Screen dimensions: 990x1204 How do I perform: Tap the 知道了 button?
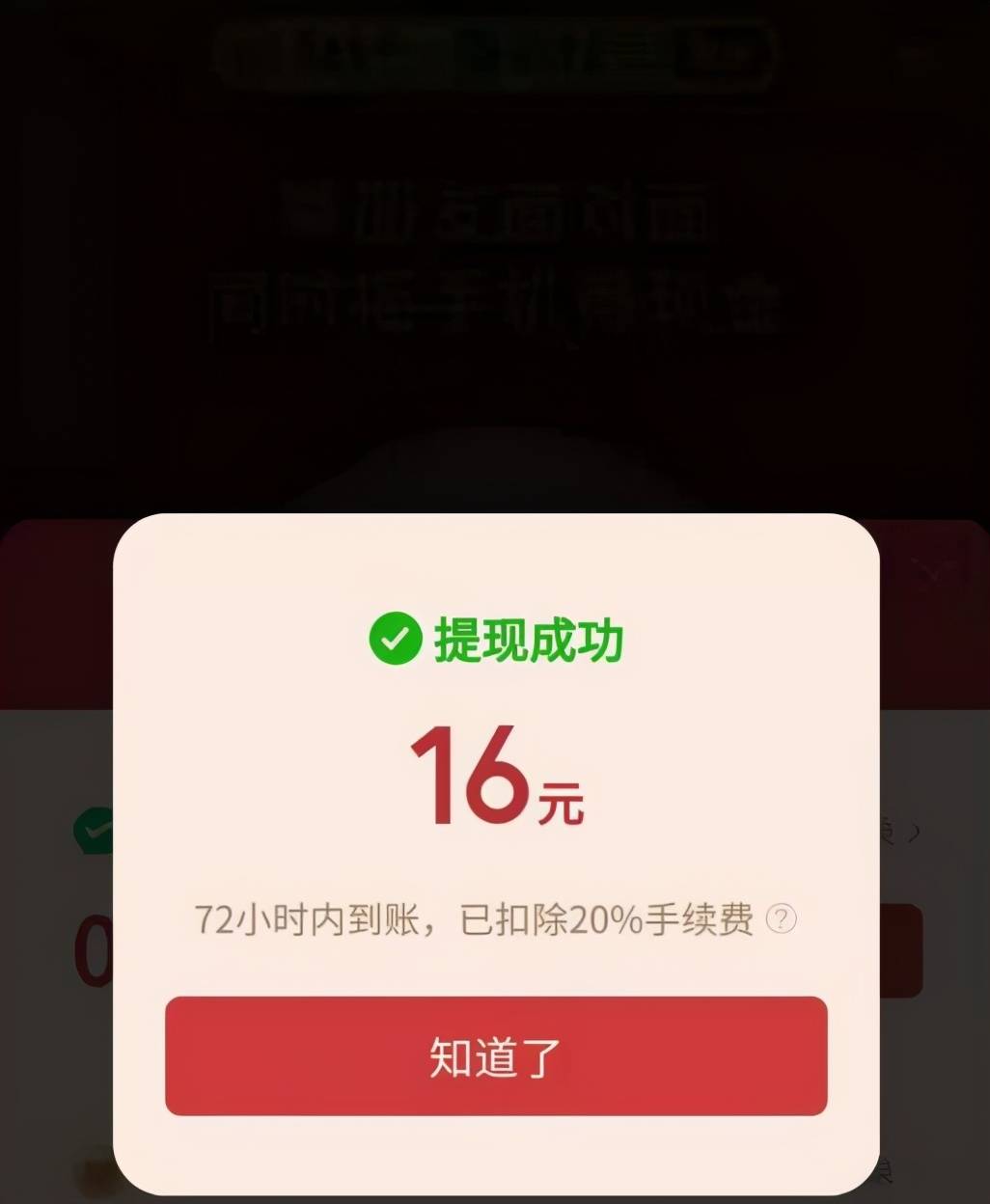[x=496, y=1056]
